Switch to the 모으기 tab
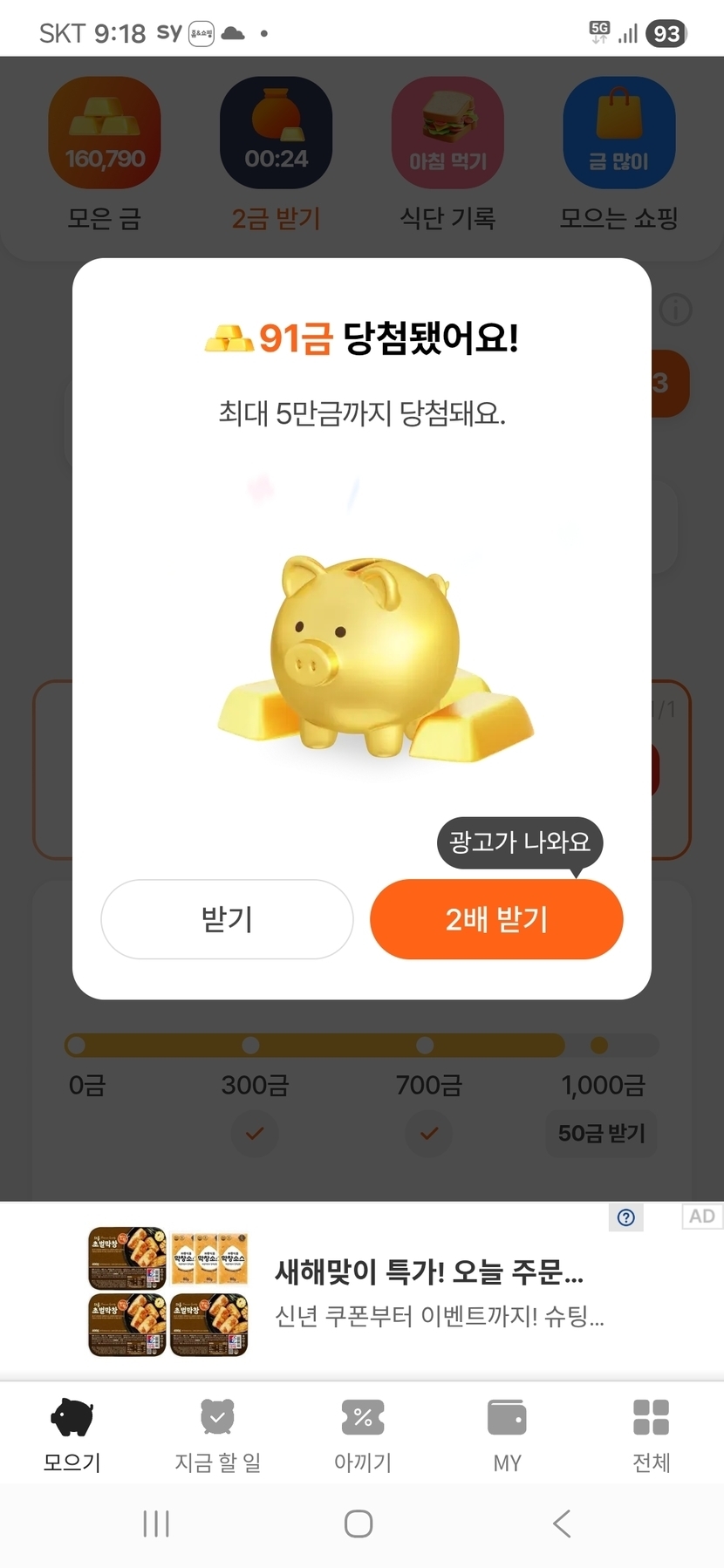Viewport: 724px width, 1568px height. point(72,1433)
